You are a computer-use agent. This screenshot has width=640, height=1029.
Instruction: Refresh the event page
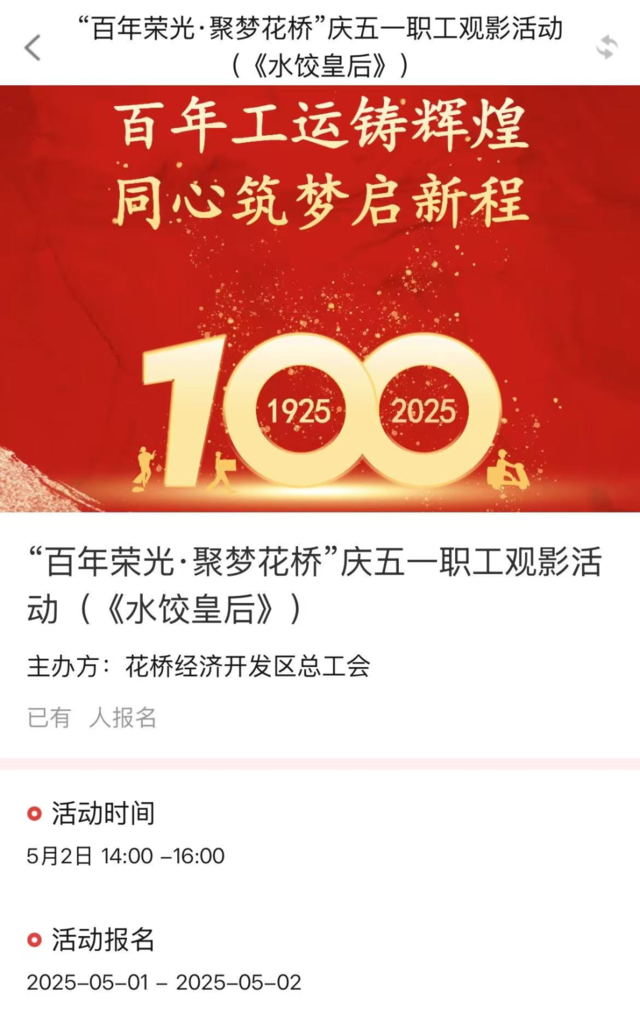[x=606, y=46]
